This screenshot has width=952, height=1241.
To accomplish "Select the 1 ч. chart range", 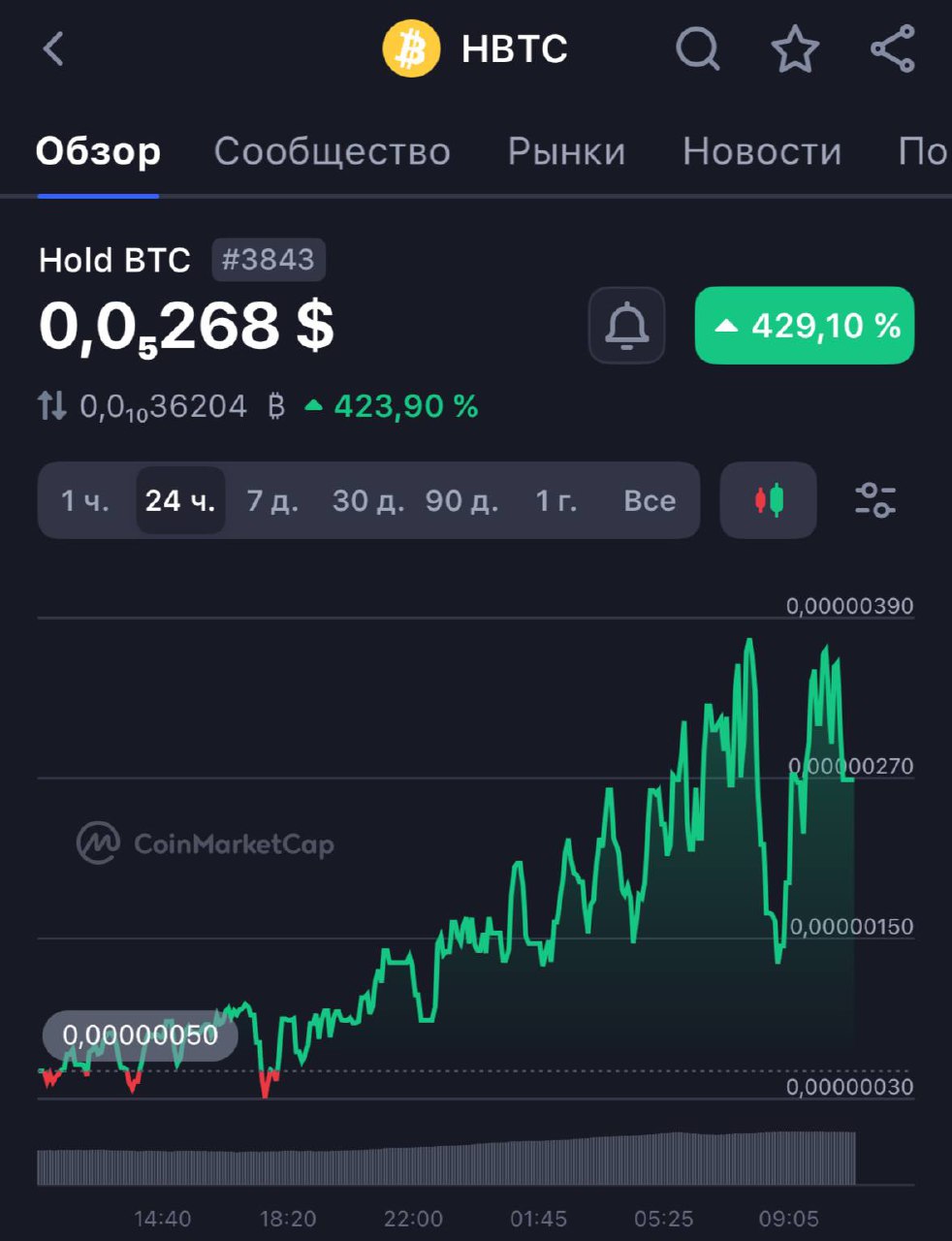I will click(x=85, y=501).
